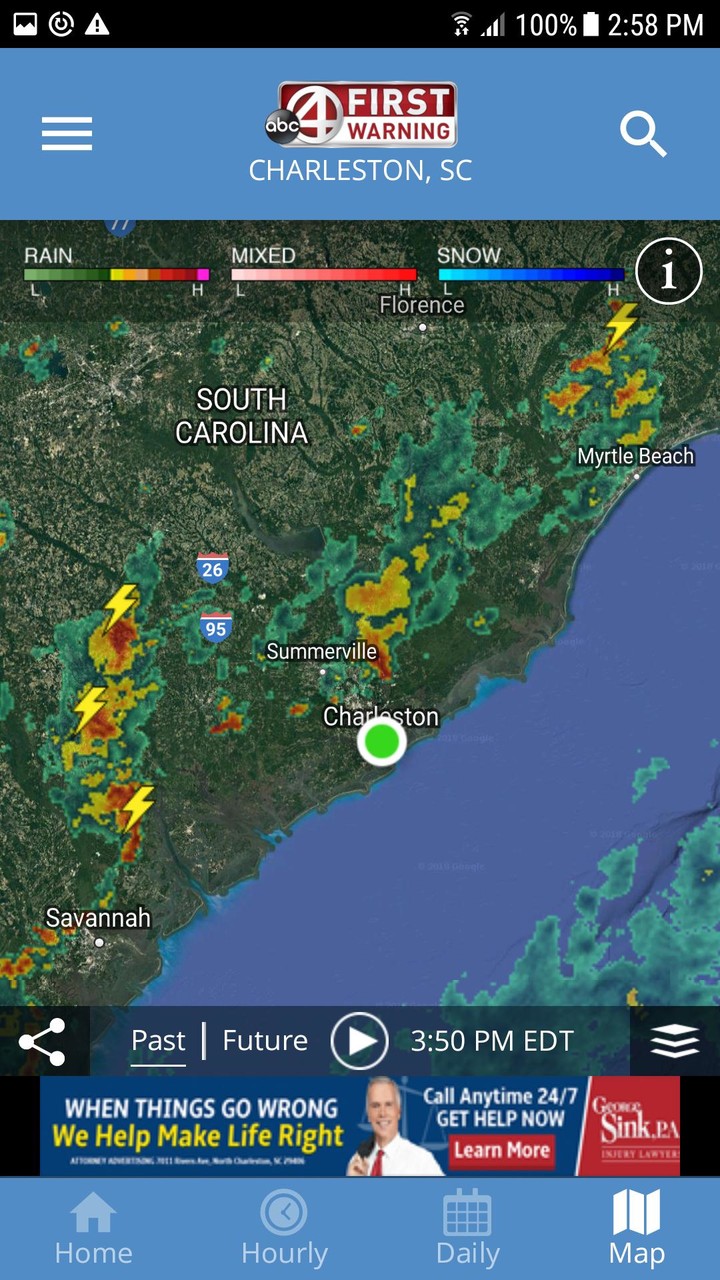Open the map layers selector
Screen dimensions: 720x1280
674,1040
